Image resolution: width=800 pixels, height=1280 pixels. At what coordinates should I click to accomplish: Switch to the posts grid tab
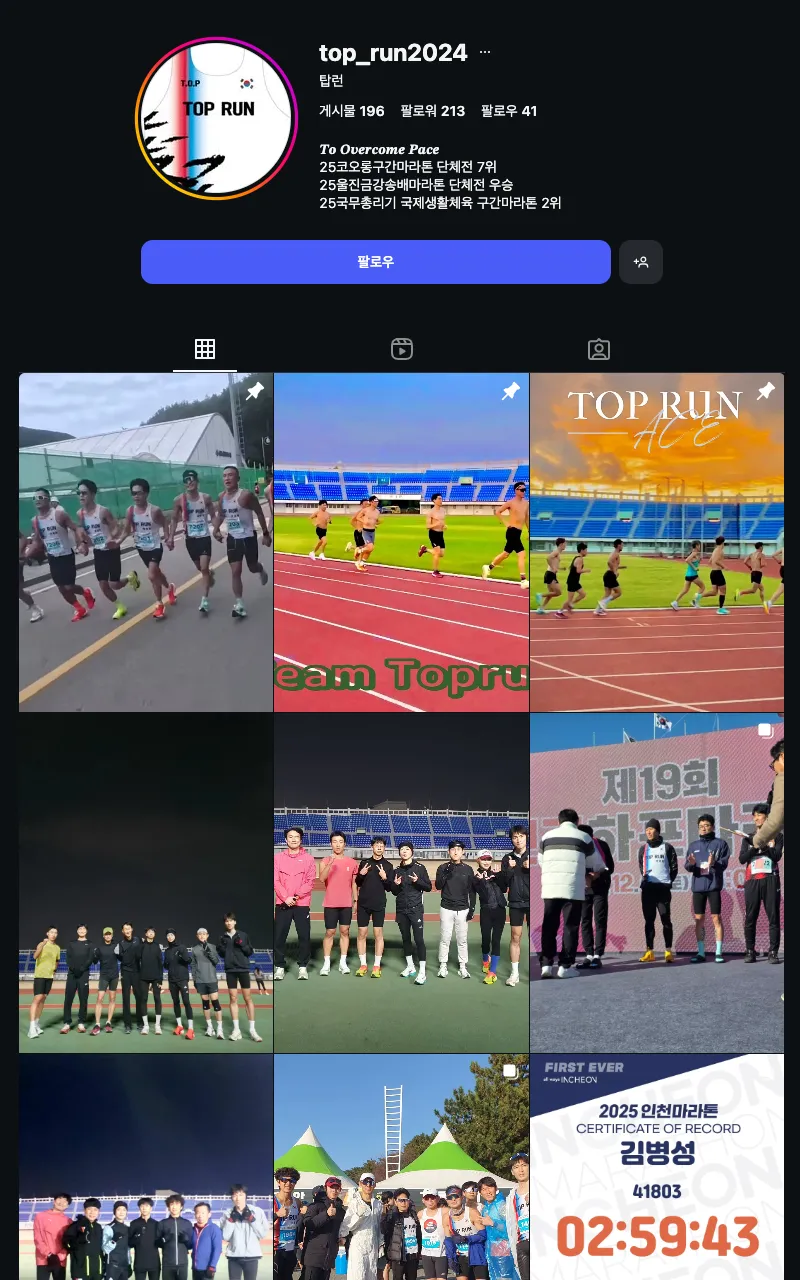pyautogui.click(x=205, y=349)
